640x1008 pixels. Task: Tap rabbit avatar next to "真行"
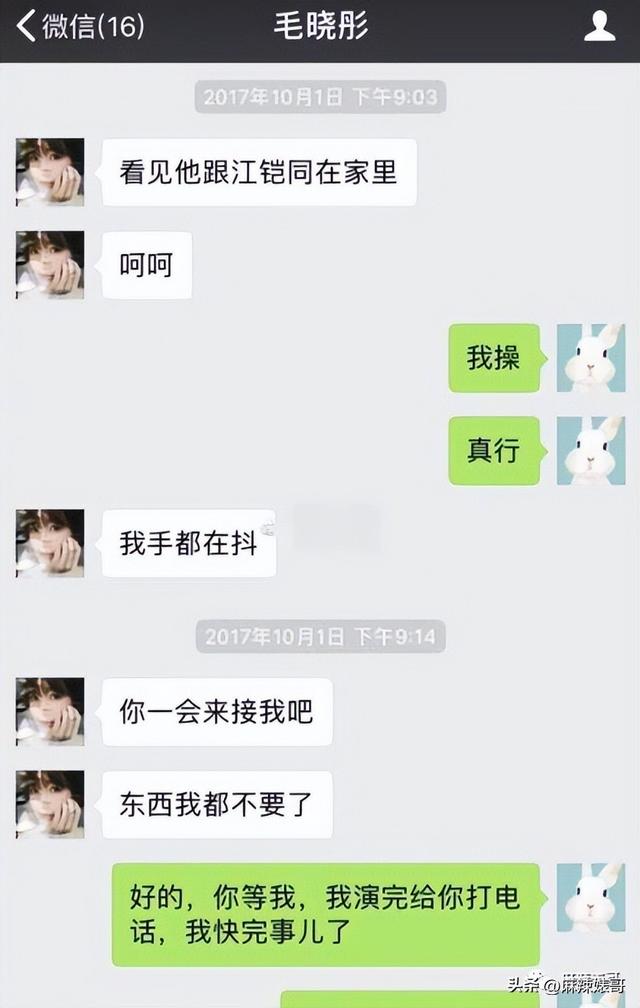tap(591, 451)
